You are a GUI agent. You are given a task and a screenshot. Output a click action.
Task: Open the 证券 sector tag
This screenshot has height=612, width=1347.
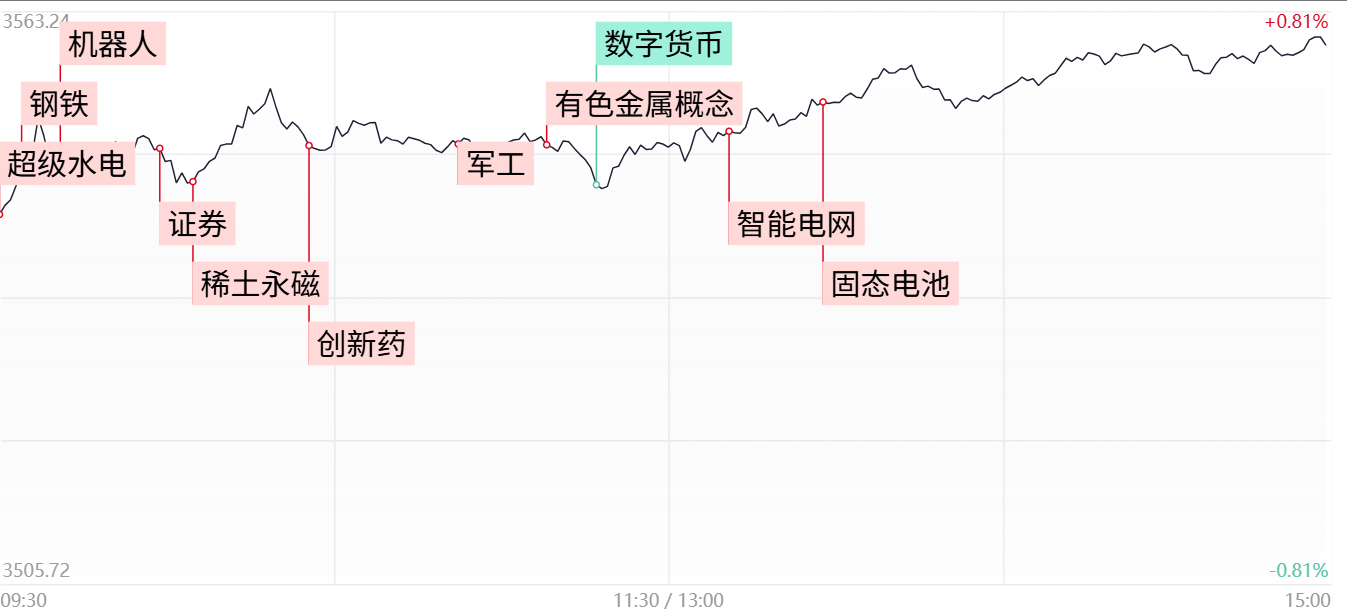click(197, 224)
